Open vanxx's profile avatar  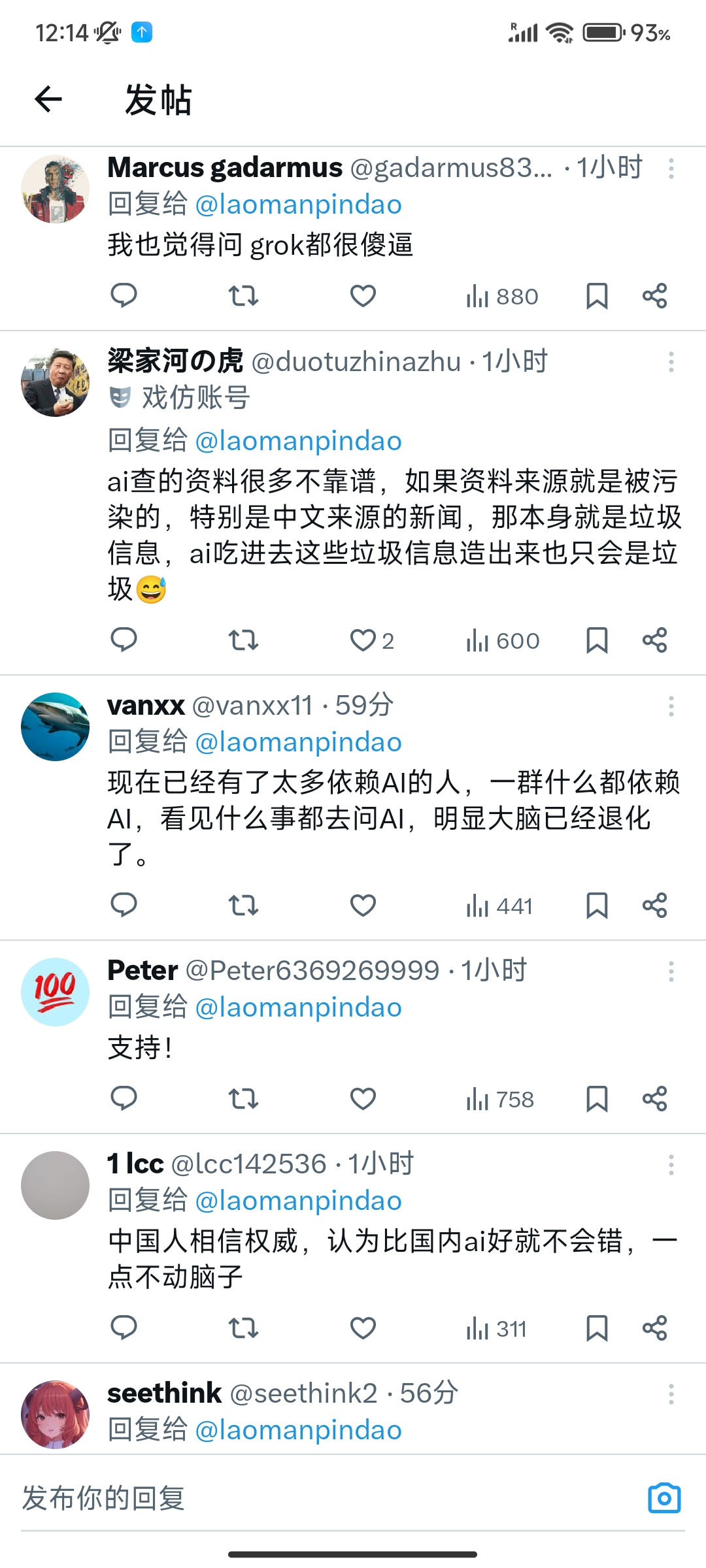[56, 727]
